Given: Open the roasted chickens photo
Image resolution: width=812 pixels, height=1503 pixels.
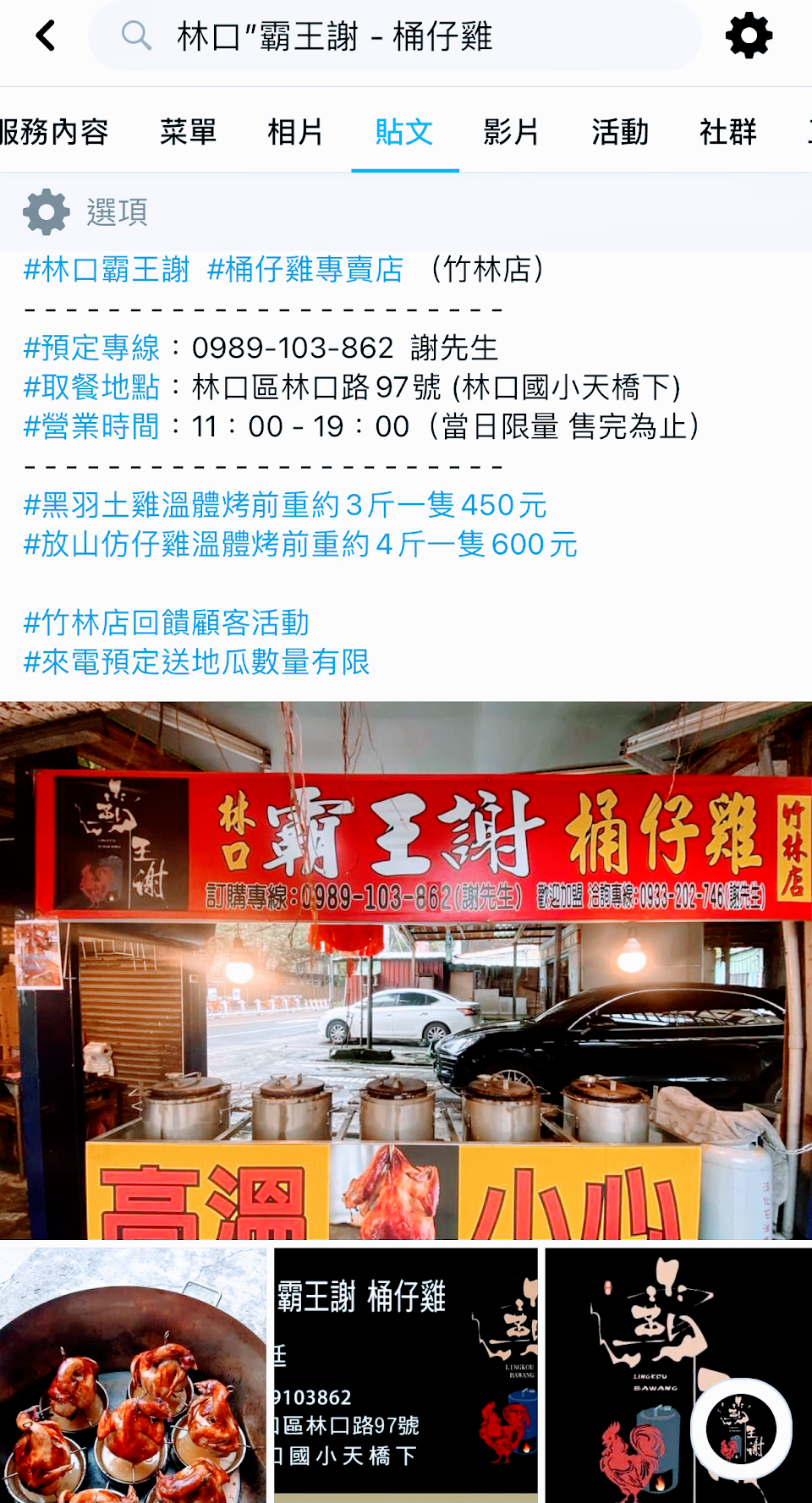Looking at the screenshot, I should pos(133,1375).
